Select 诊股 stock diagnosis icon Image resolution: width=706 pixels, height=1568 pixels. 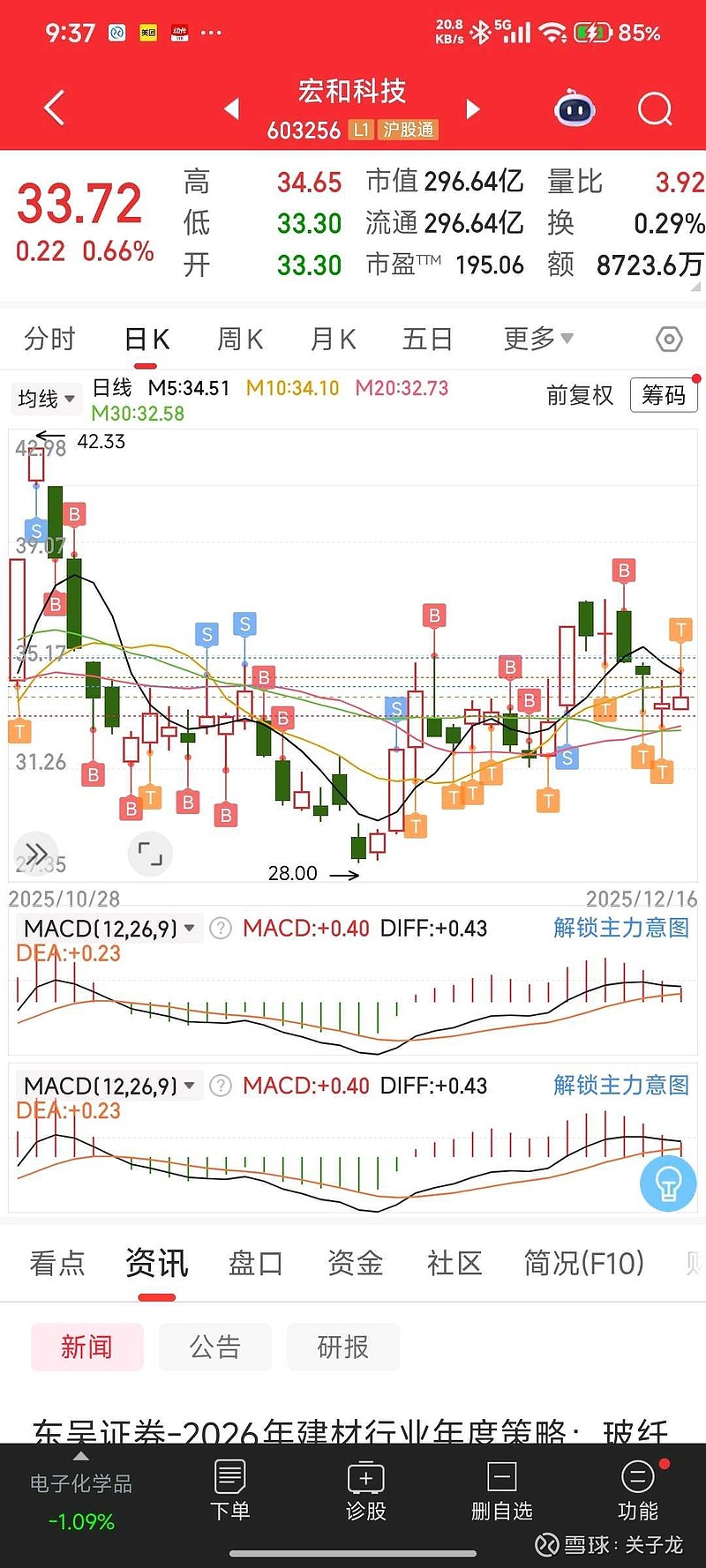point(366,1490)
